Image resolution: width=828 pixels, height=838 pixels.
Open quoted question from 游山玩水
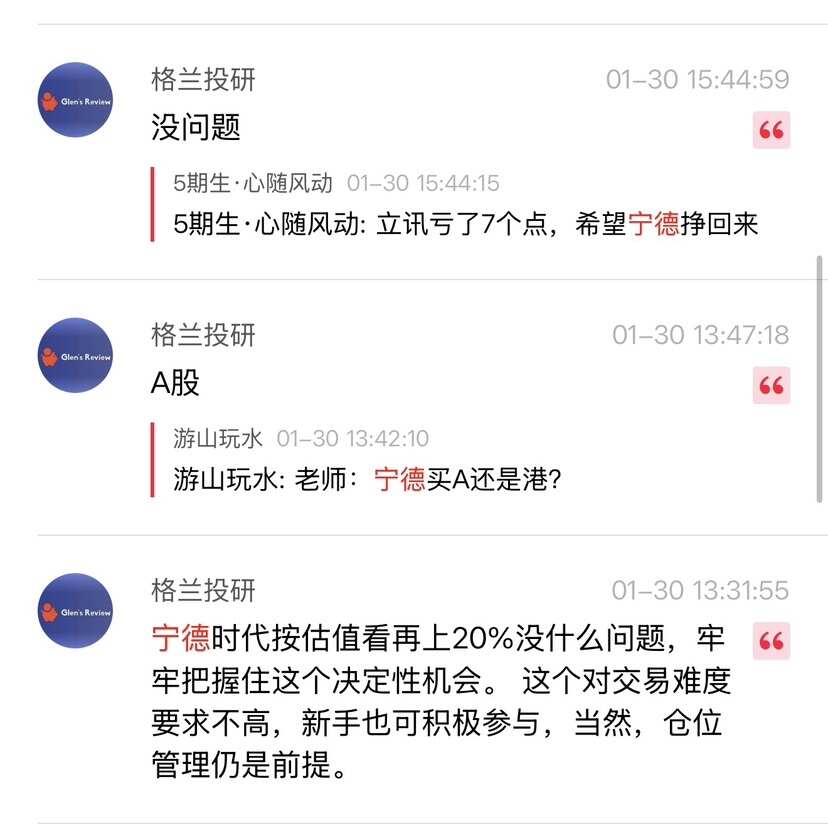point(367,460)
